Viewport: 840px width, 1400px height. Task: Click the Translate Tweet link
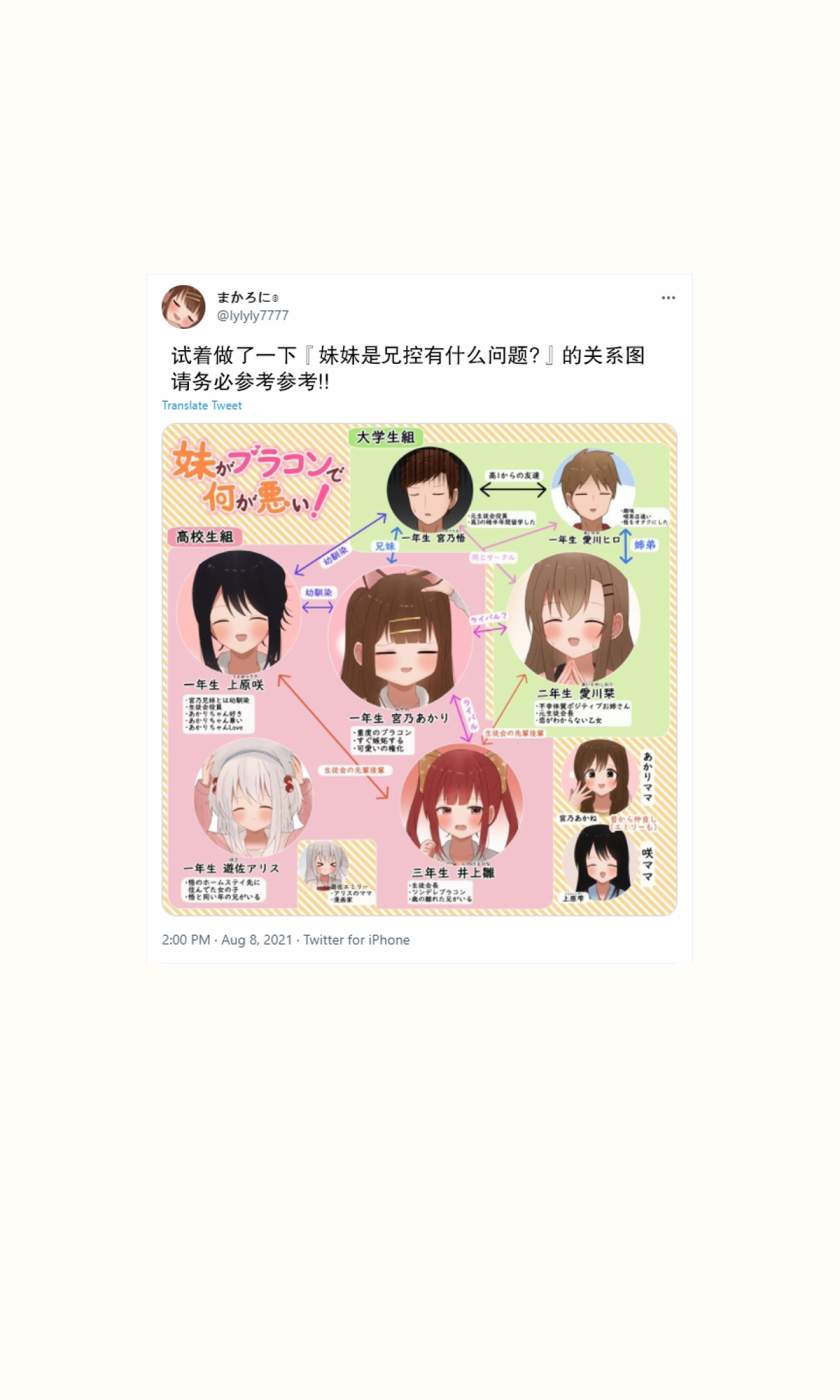point(201,405)
